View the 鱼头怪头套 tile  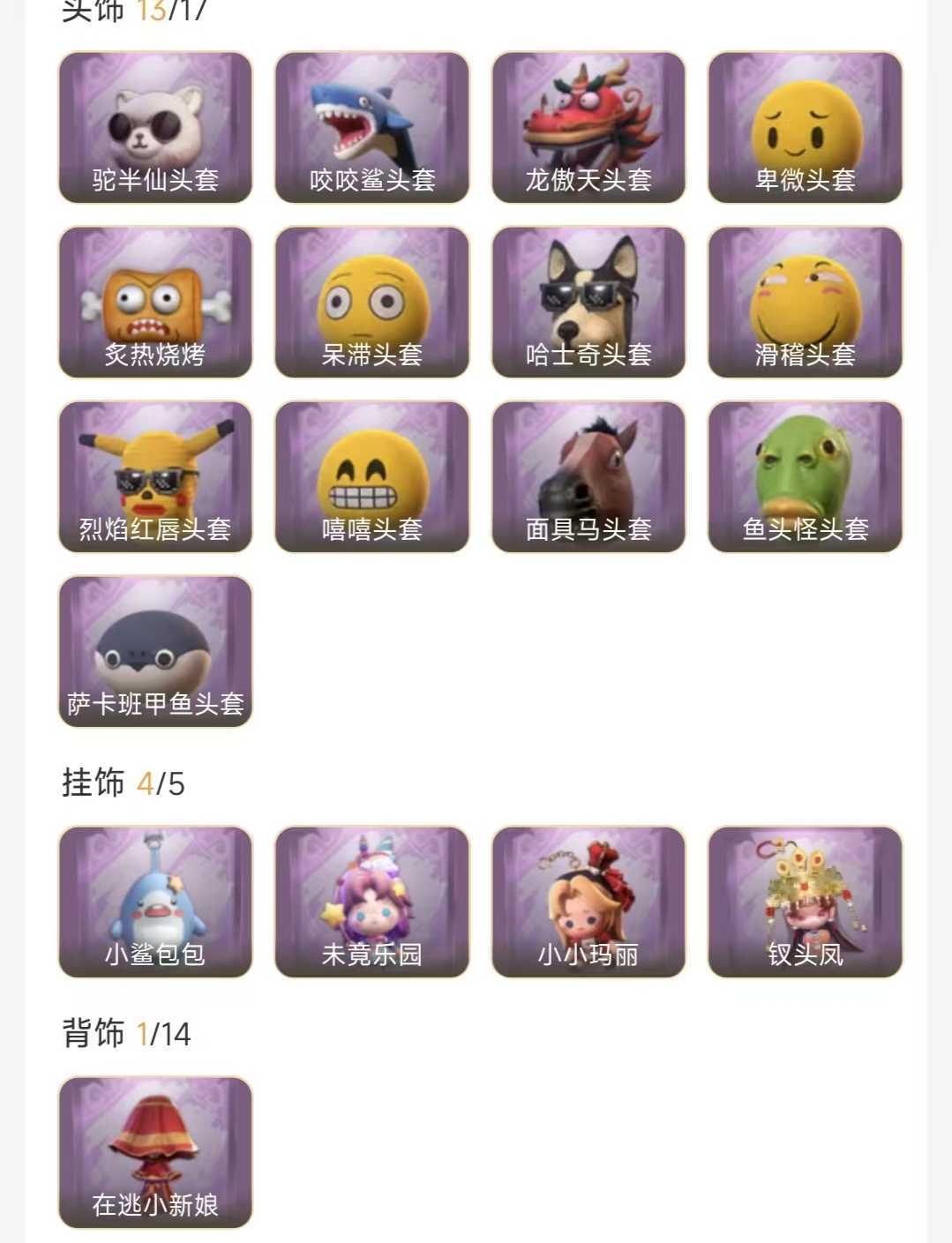click(x=805, y=477)
